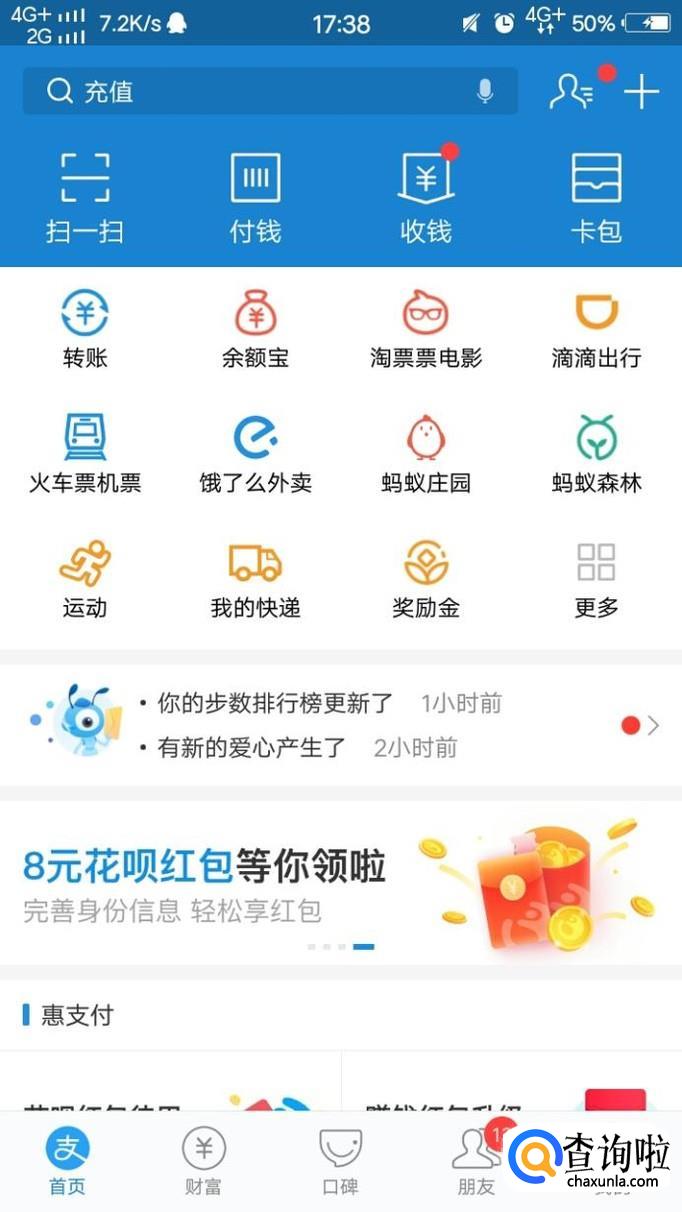
Task: Switch to the 财富 tab
Action: point(203,1162)
